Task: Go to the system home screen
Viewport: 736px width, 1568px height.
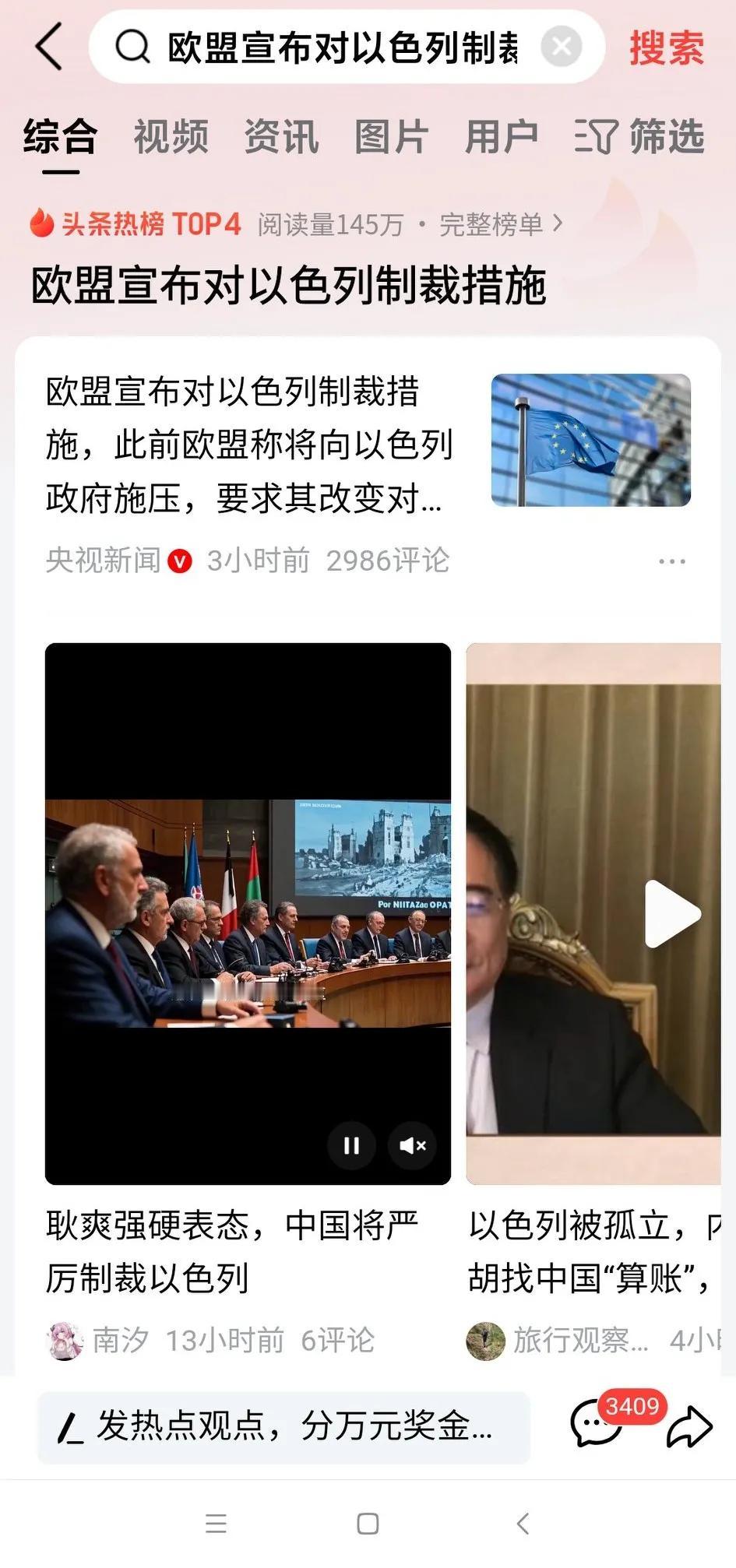Action: coord(368,1524)
